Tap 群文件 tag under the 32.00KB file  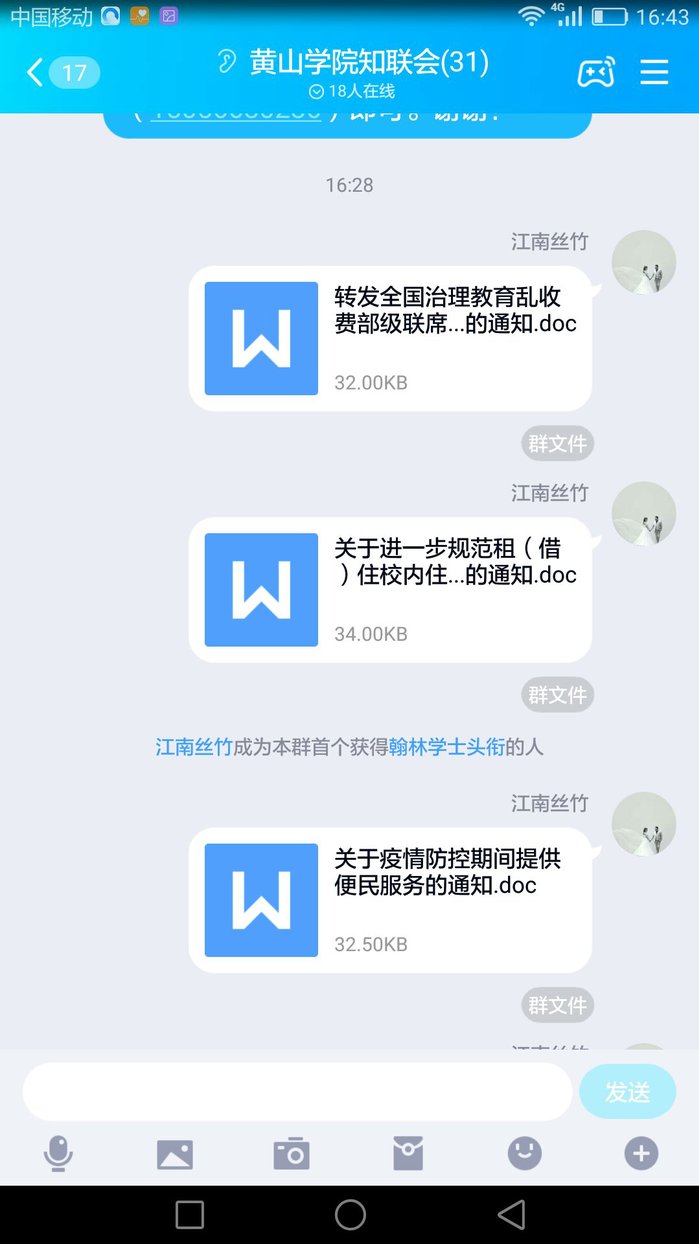pyautogui.click(x=557, y=443)
